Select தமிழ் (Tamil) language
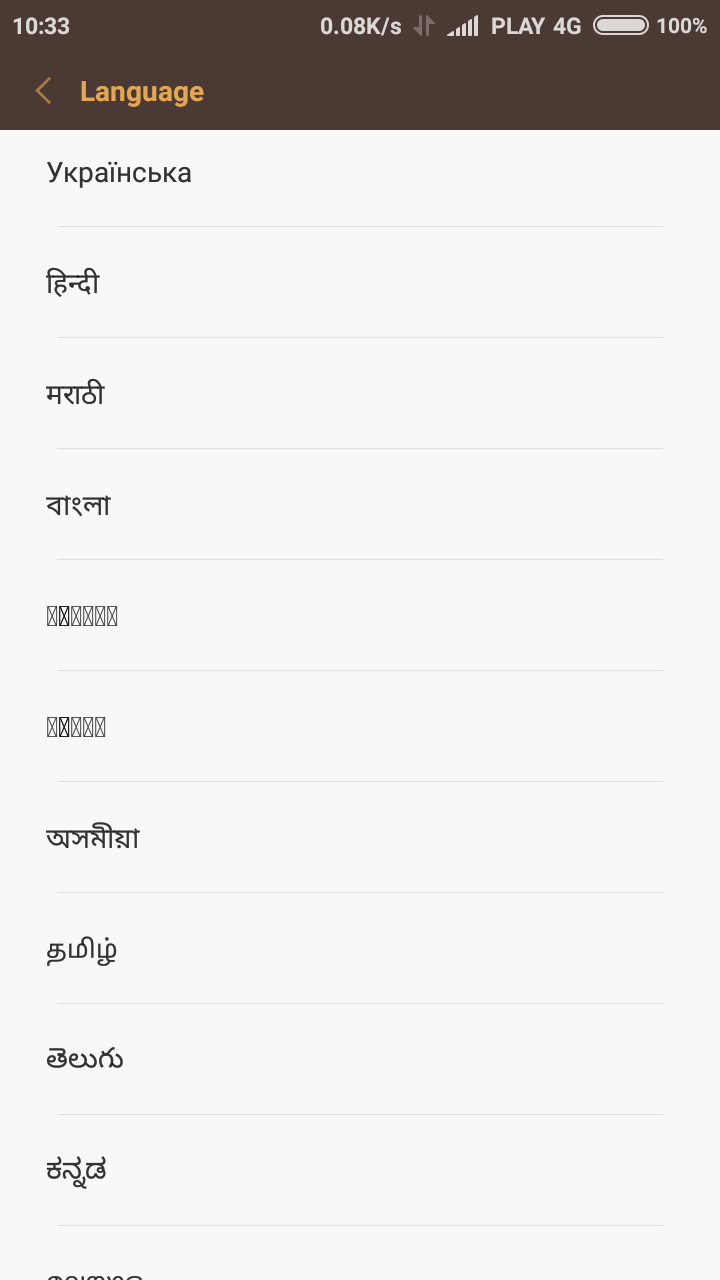Screen dimensions: 720x1280 click(x=81, y=949)
